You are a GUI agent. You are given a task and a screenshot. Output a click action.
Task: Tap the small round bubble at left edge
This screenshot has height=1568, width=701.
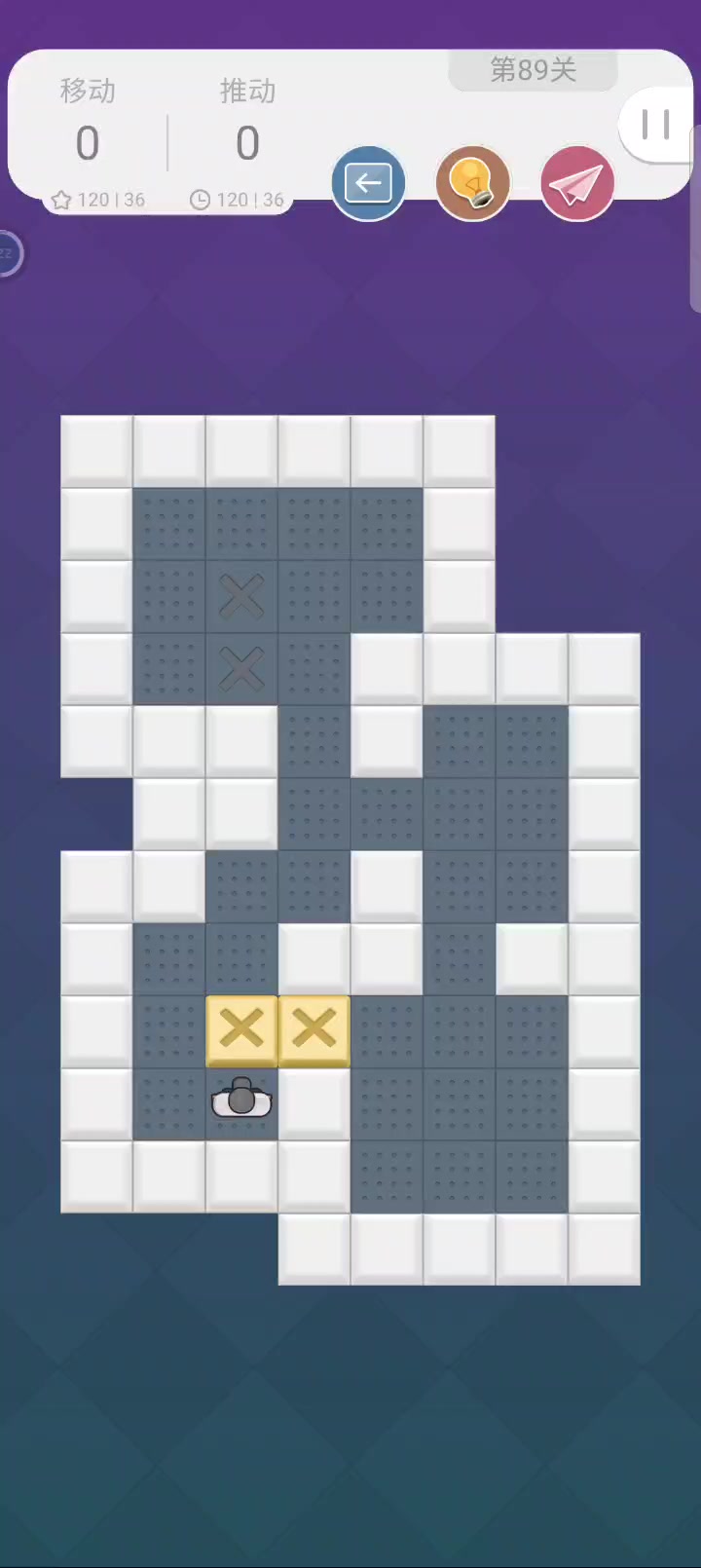click(x=7, y=254)
